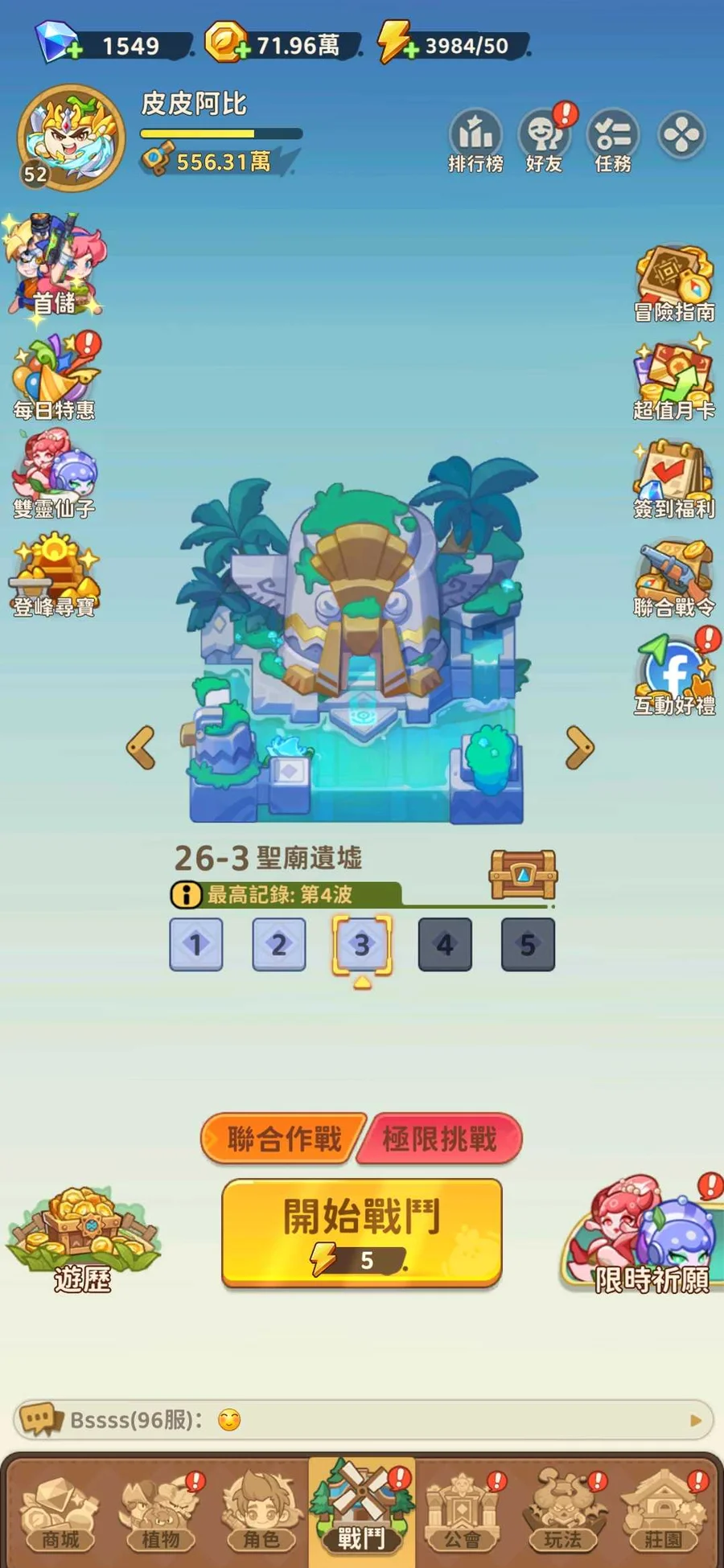Select sub-stage 1

pyautogui.click(x=195, y=944)
